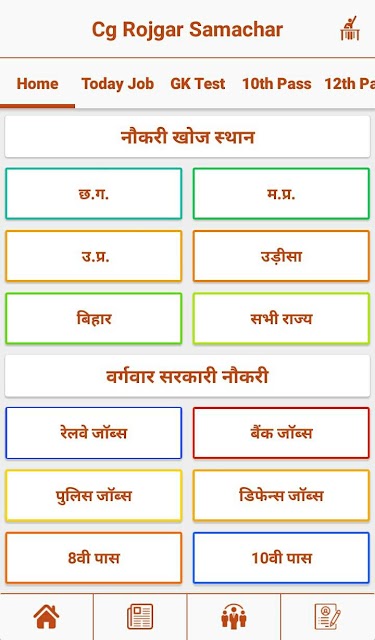Open पुलिस जॉब्स category

click(x=93, y=496)
